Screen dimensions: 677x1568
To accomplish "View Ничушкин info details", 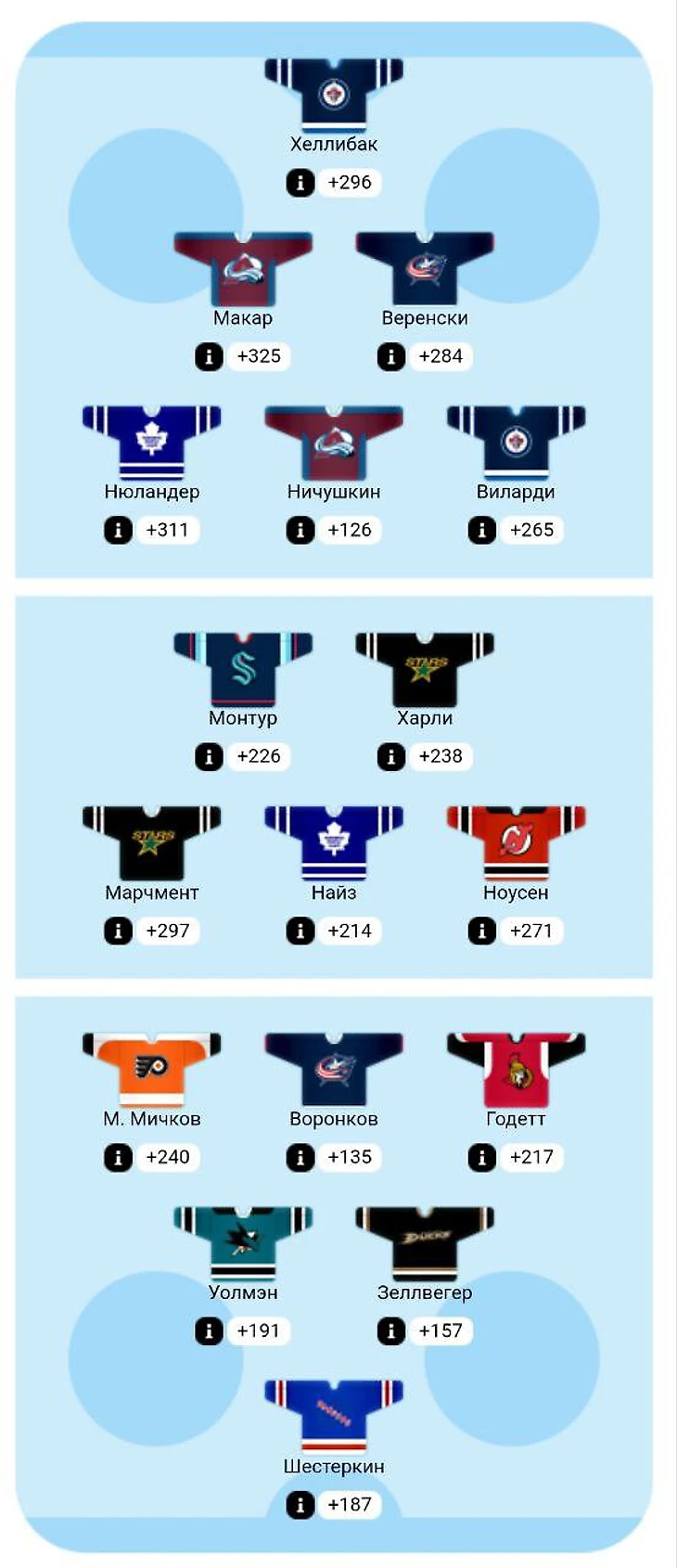I will [300, 530].
